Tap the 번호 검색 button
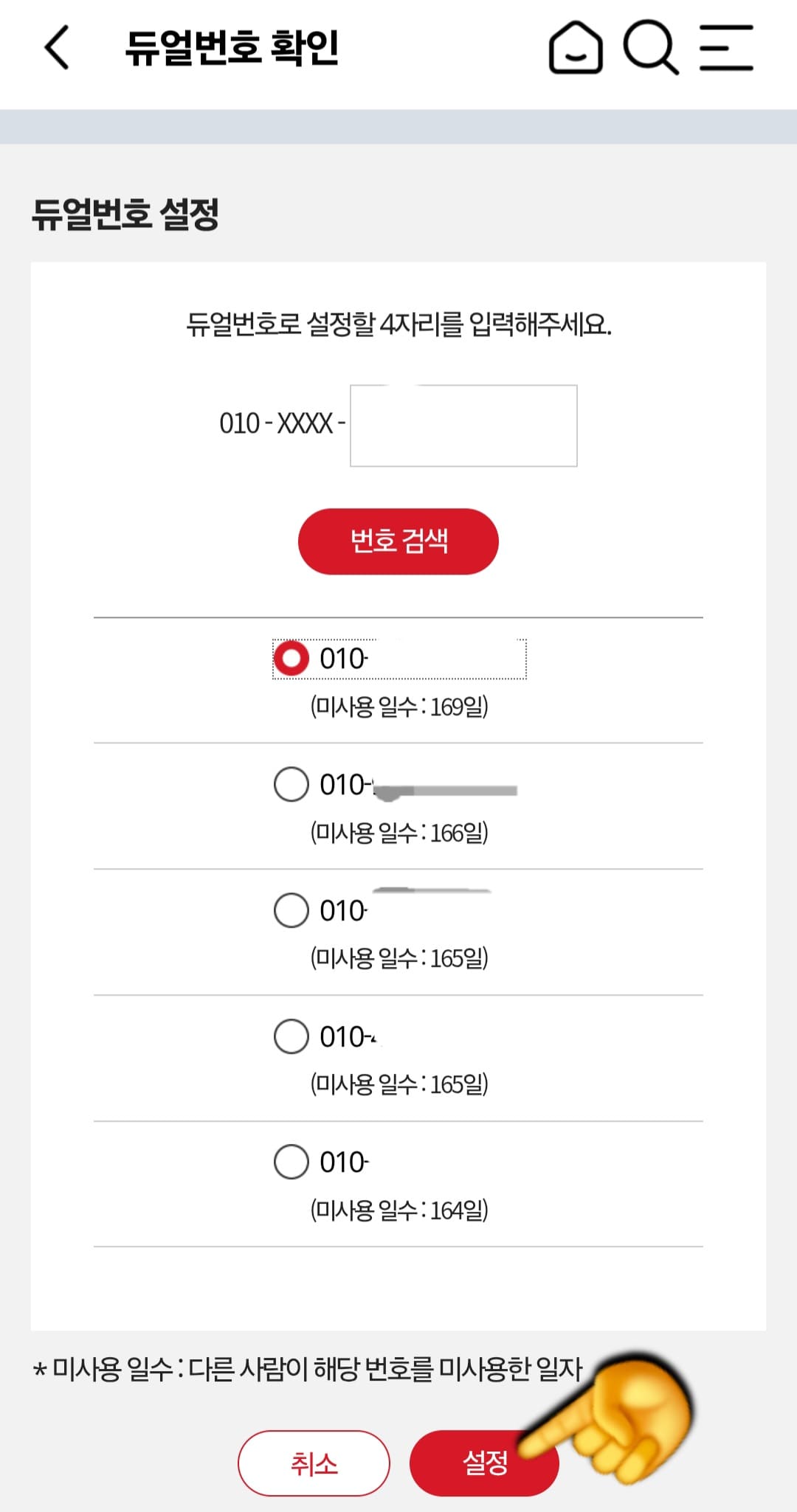Screen dimensions: 797x1512 [x=398, y=541]
